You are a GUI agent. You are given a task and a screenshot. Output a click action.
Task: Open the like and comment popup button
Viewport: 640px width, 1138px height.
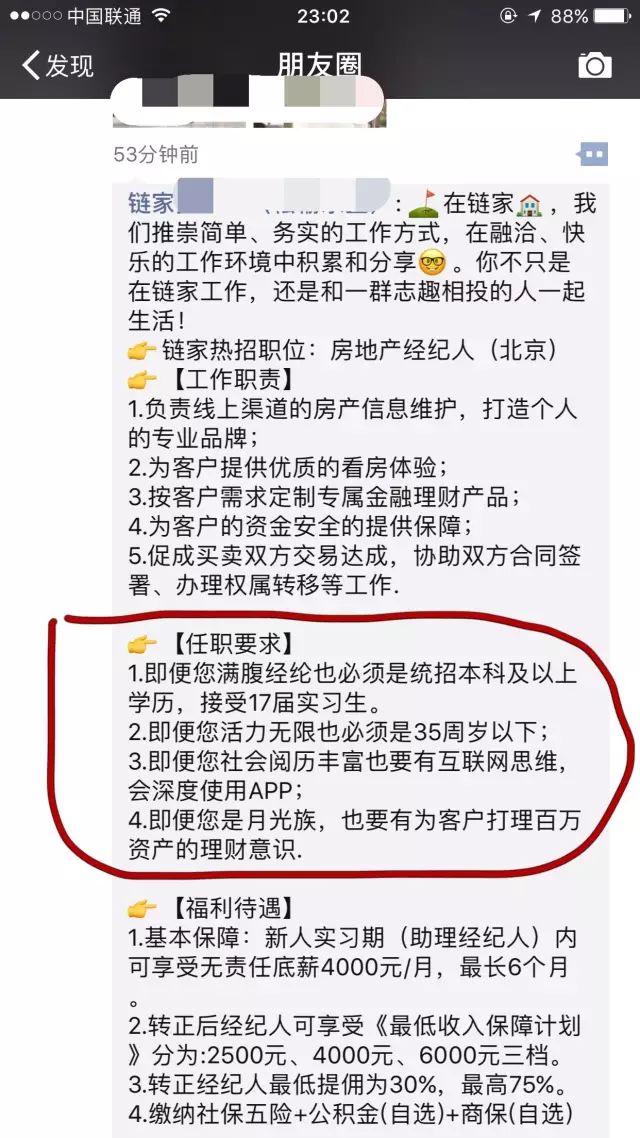[592, 154]
